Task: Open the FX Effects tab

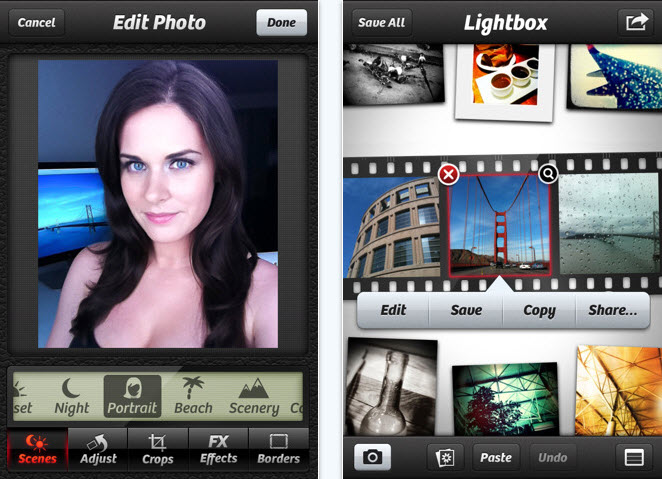Action: pos(218,449)
